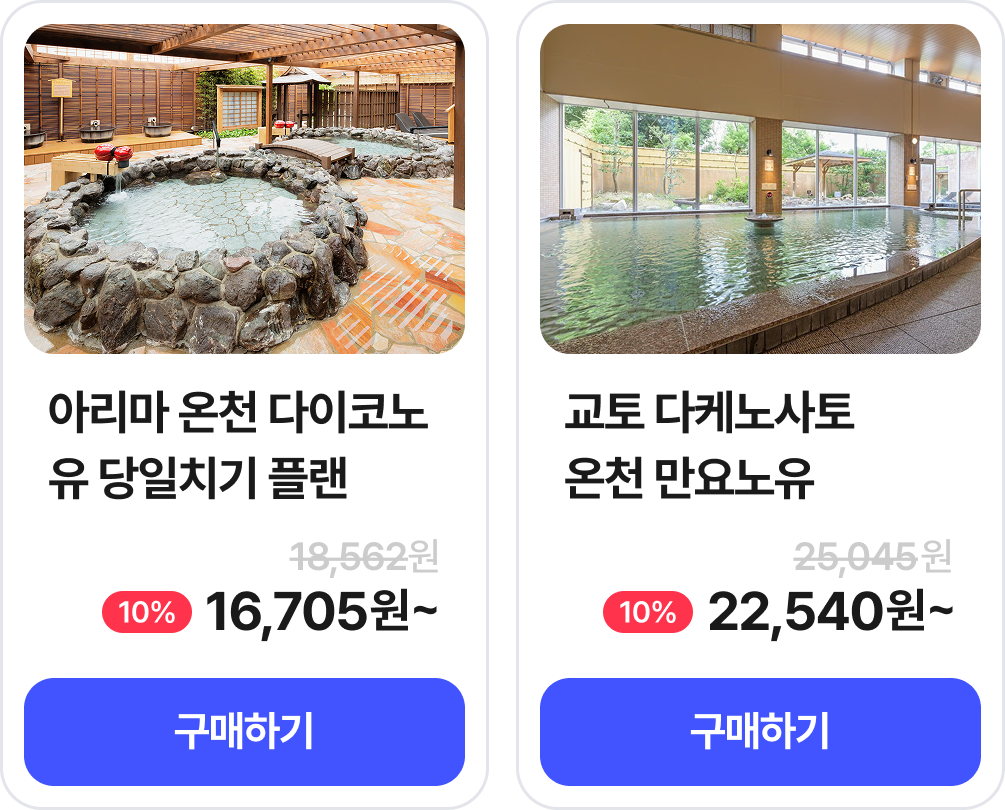Tap 구매하기 for 아리마 온천 다이코노유

tap(244, 732)
